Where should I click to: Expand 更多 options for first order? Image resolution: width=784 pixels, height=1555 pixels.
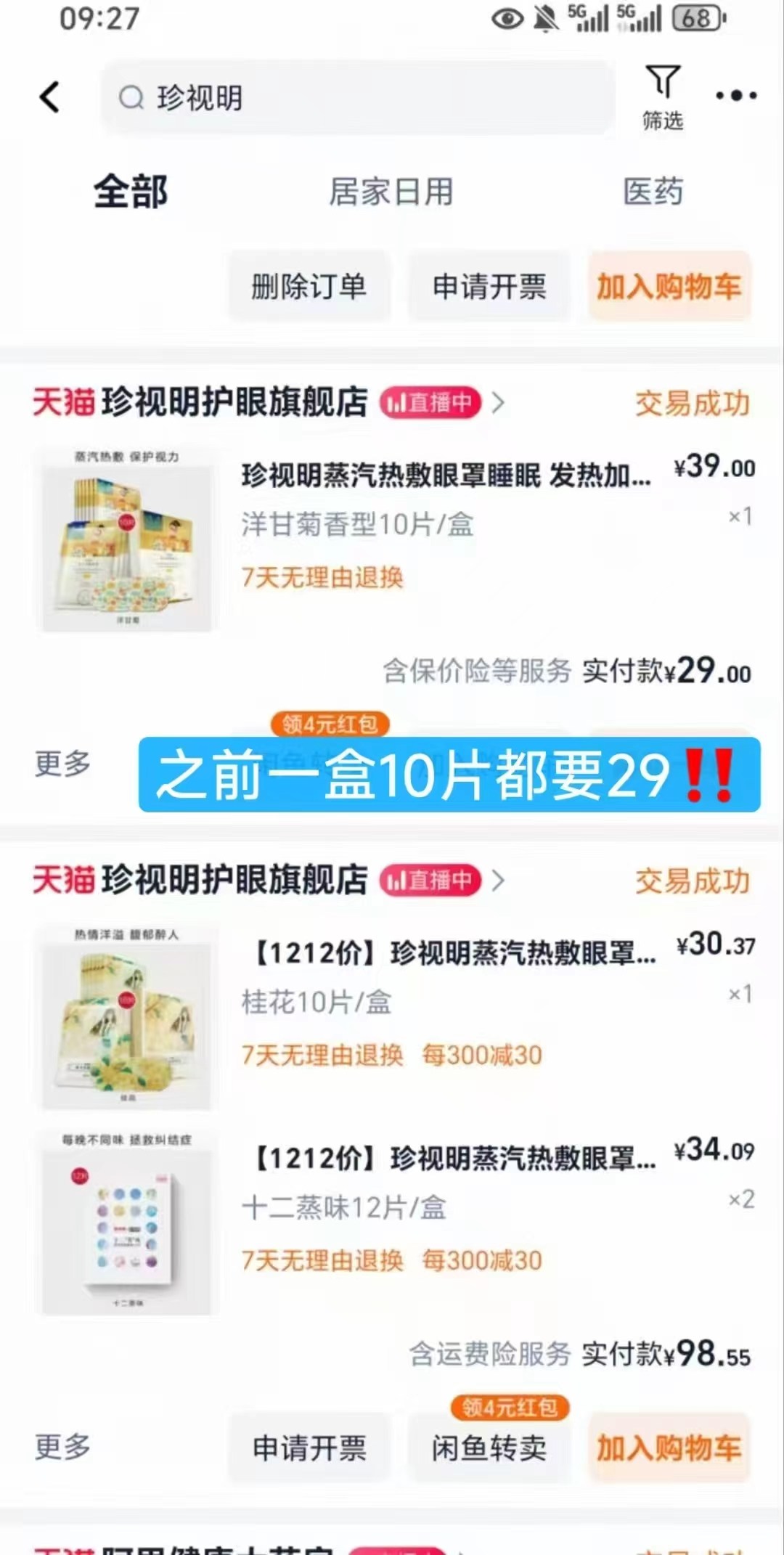(61, 763)
